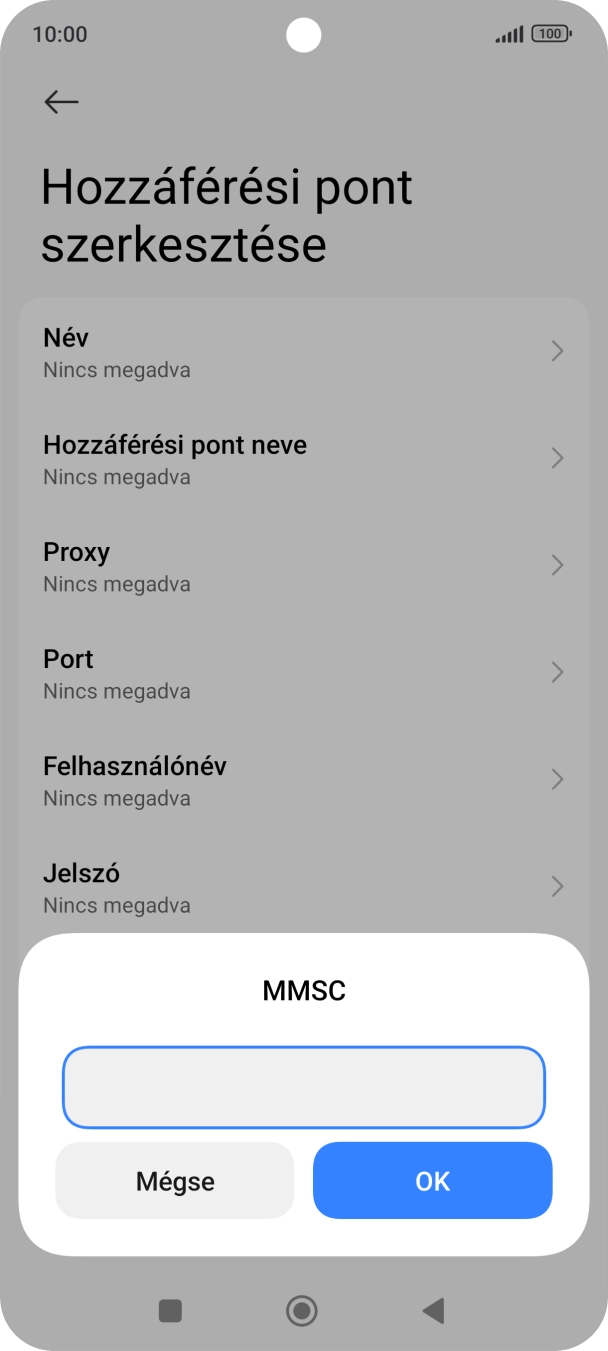
Task: Cancel the dialog with Mégse
Action: pyautogui.click(x=175, y=1181)
